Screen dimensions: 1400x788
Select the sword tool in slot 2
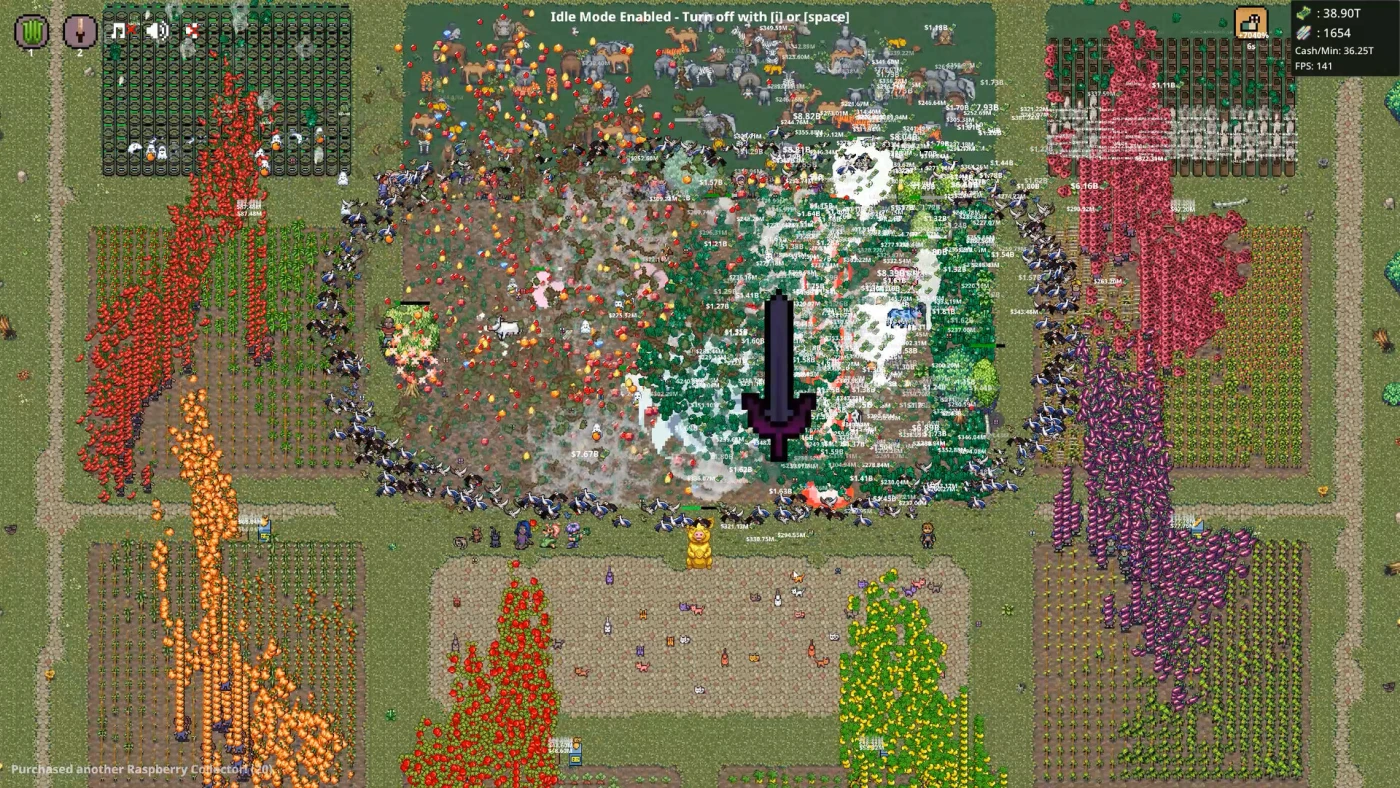(80, 31)
